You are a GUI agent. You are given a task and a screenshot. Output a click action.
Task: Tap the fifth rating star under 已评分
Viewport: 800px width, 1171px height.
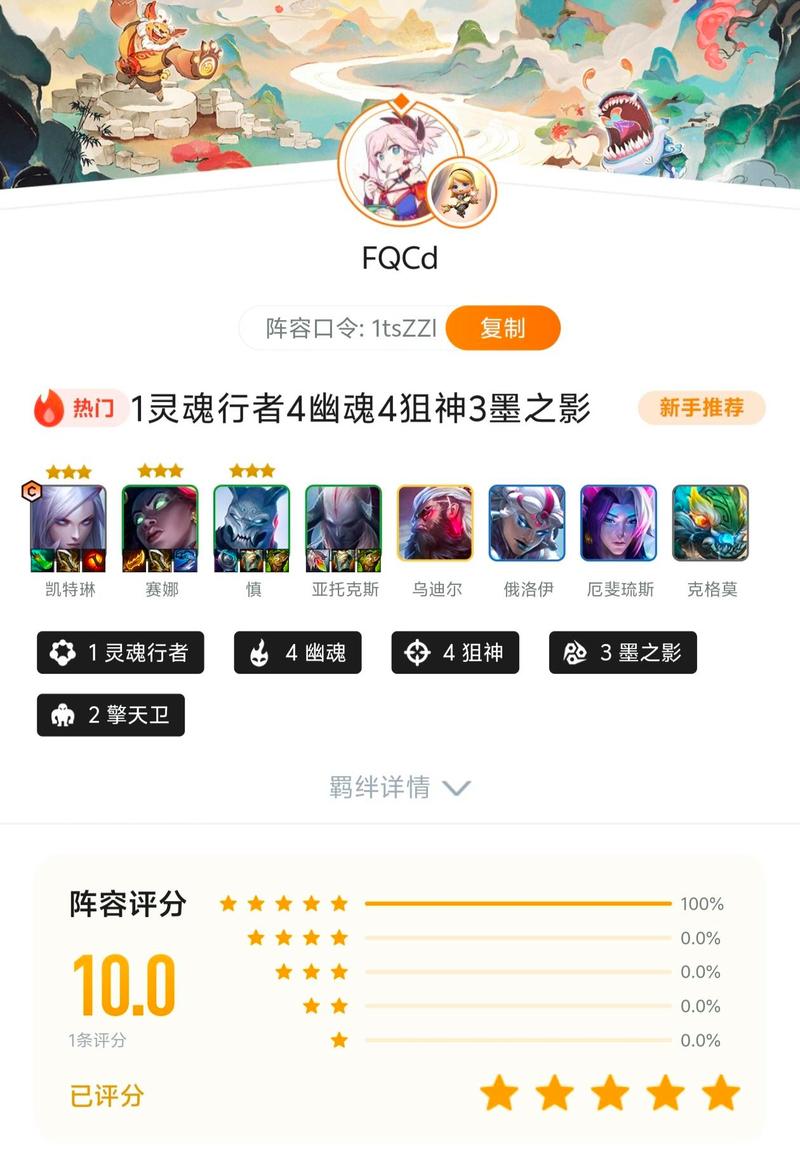(x=720, y=1094)
